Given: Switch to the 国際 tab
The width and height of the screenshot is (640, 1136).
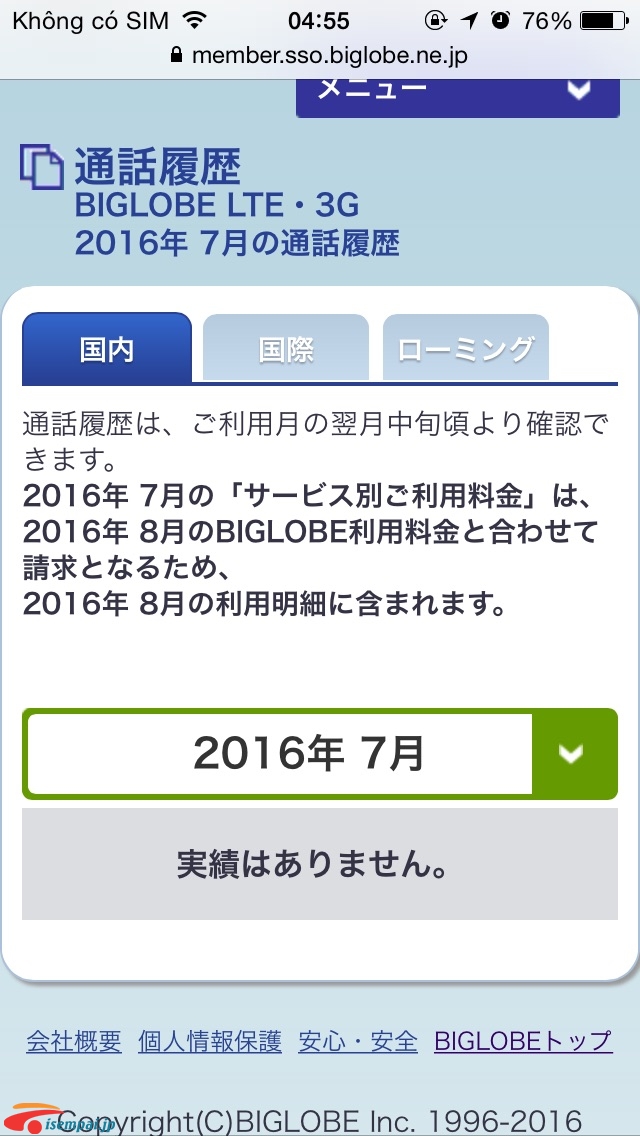Looking at the screenshot, I should tap(286, 349).
